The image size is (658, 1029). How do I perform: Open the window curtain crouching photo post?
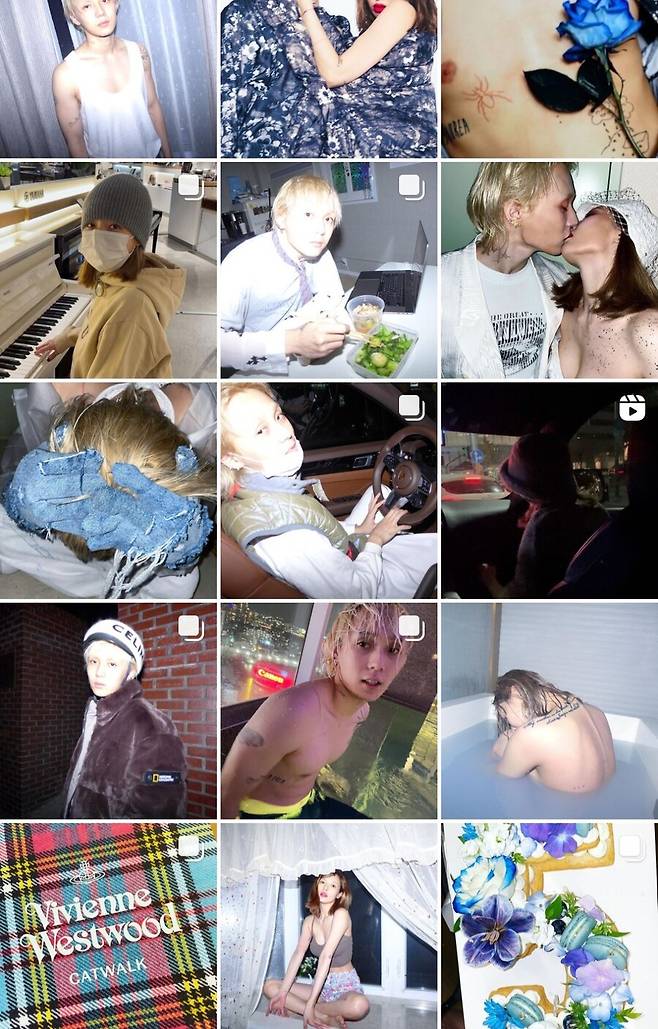tap(329, 925)
